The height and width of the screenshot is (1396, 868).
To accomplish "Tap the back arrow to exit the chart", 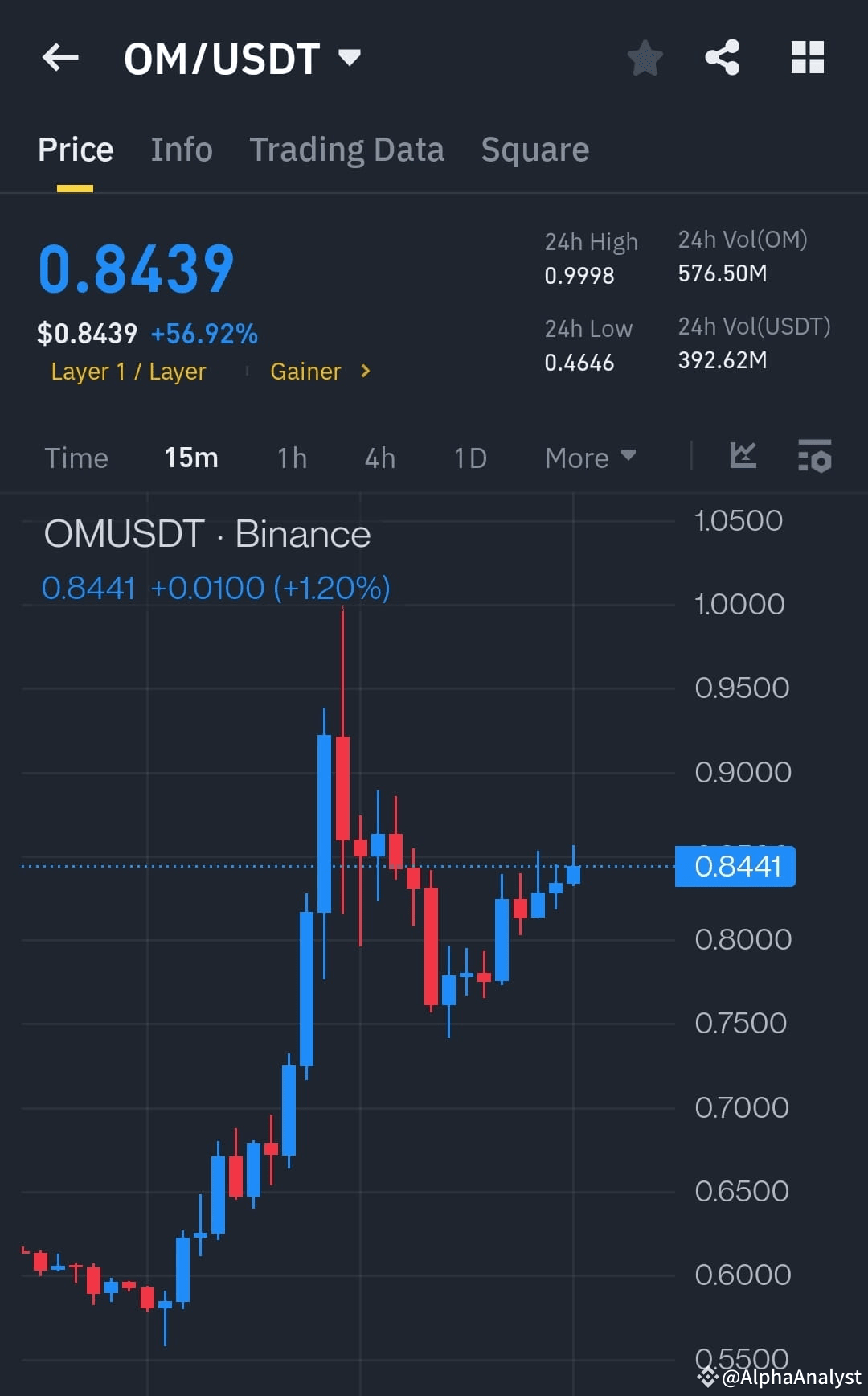I will 60,57.
